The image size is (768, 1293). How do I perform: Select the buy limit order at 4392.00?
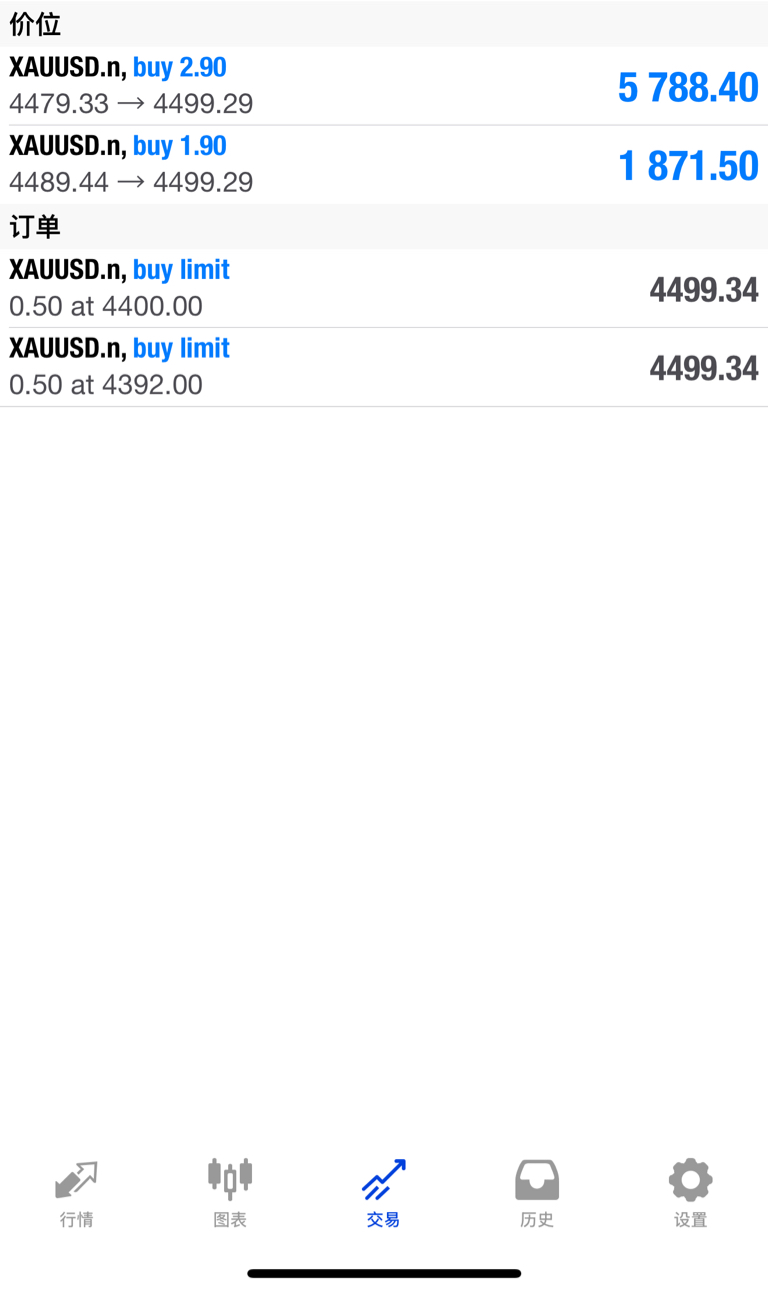384,367
